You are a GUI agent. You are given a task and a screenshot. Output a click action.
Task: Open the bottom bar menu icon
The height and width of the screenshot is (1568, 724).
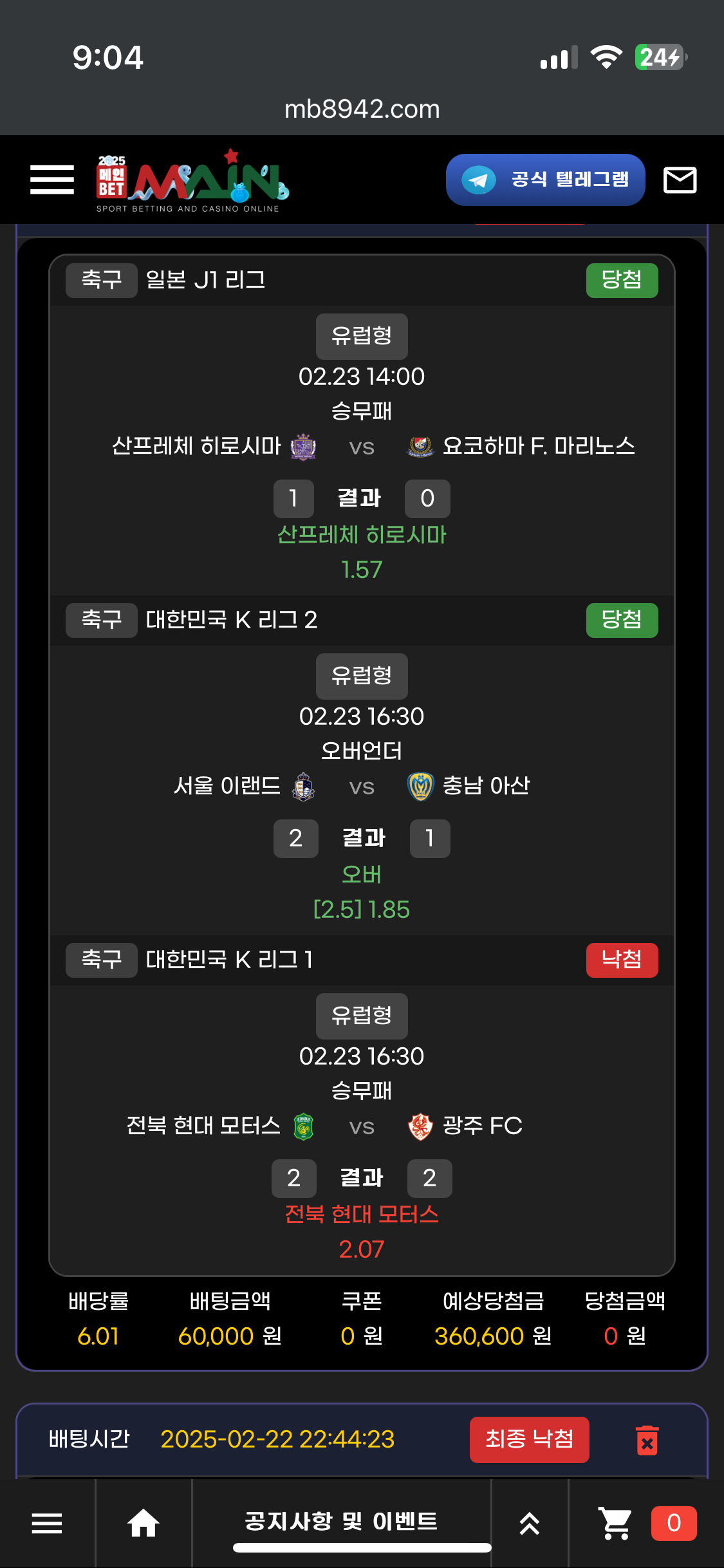pyautogui.click(x=47, y=1523)
